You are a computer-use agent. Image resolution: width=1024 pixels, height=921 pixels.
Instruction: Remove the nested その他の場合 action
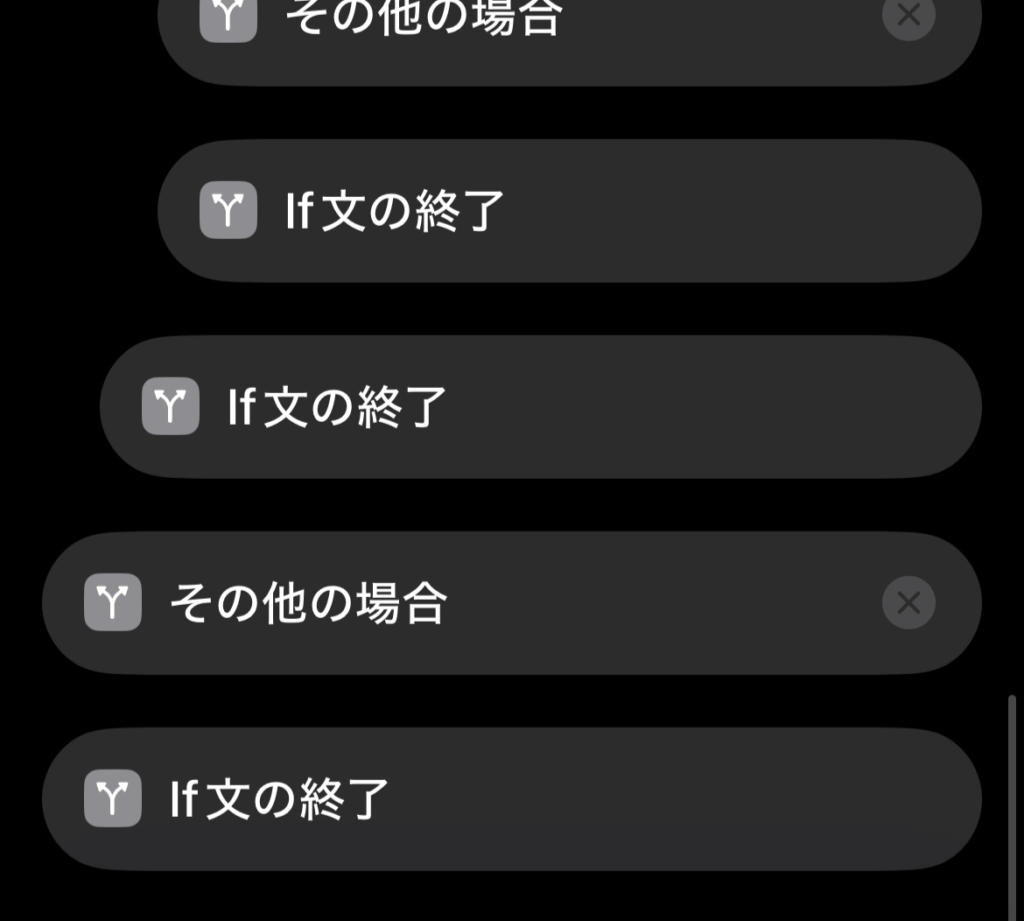908,15
